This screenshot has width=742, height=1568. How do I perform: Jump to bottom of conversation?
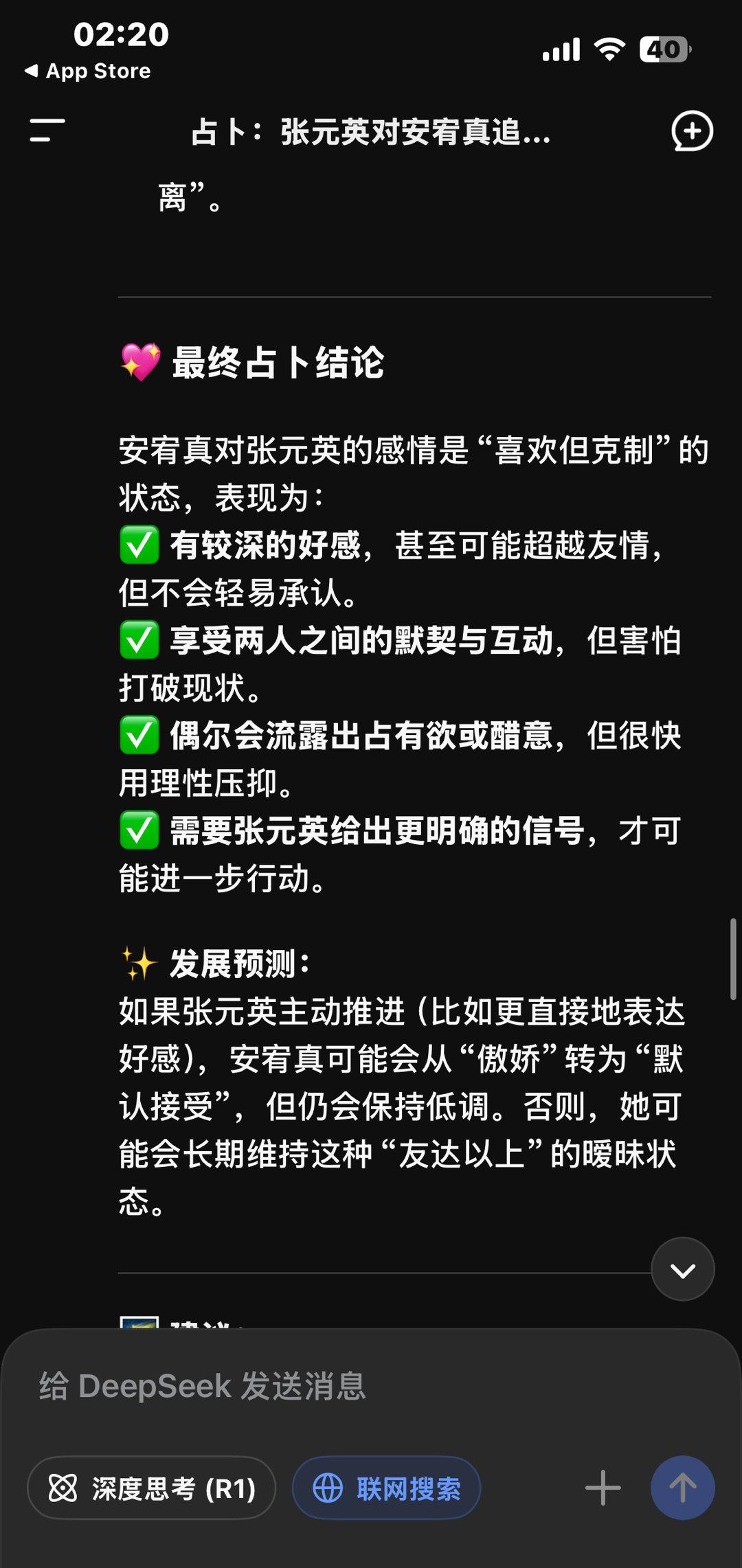[682, 1269]
